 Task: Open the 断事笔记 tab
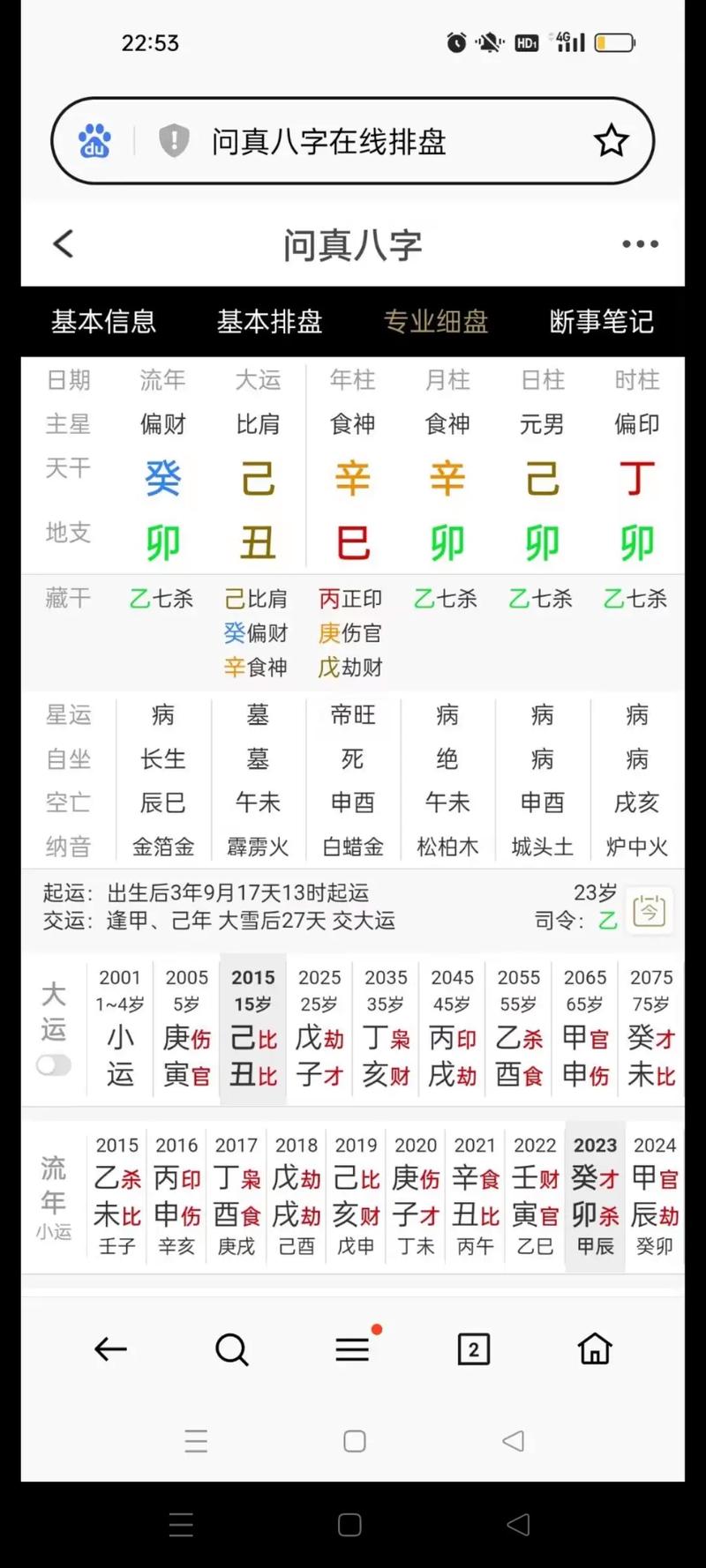click(x=601, y=323)
